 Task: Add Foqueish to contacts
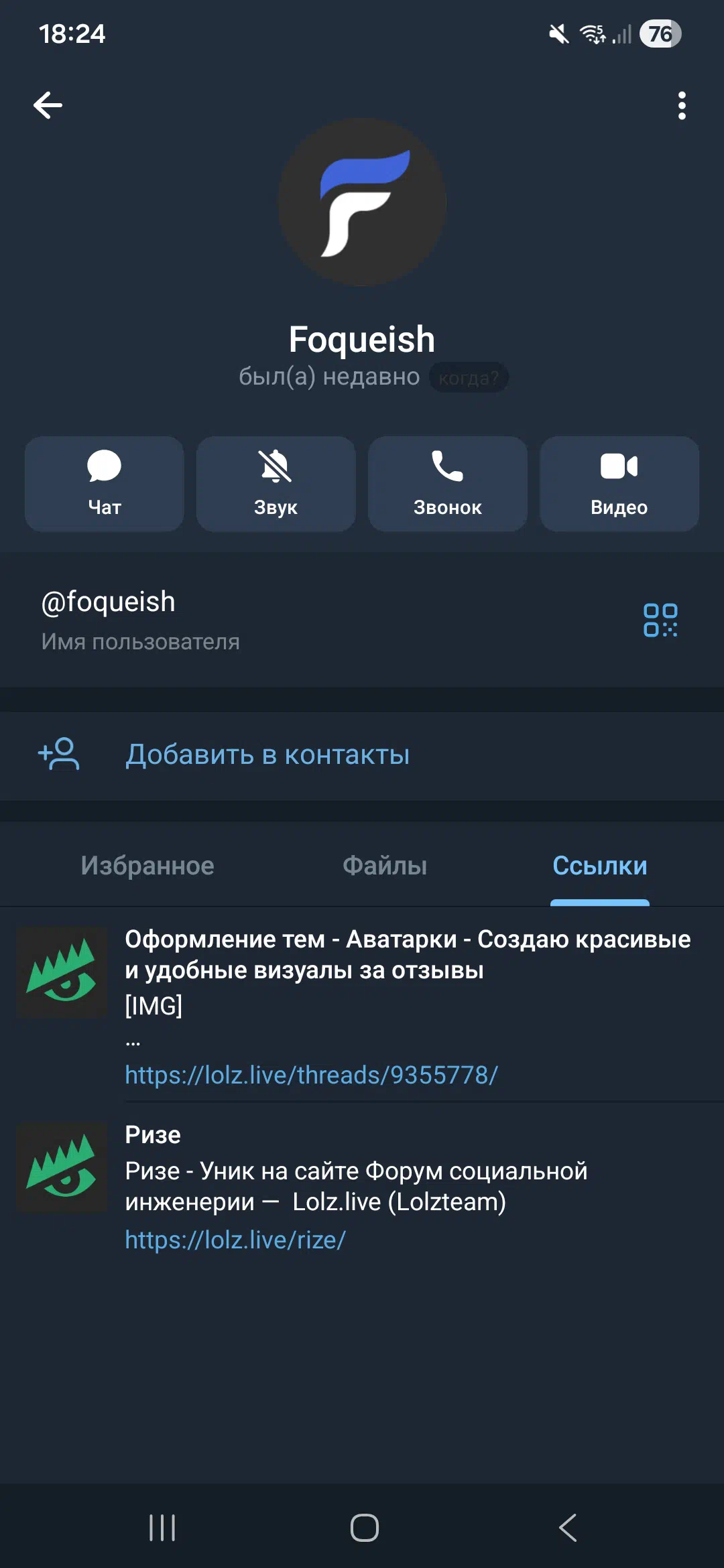(267, 755)
